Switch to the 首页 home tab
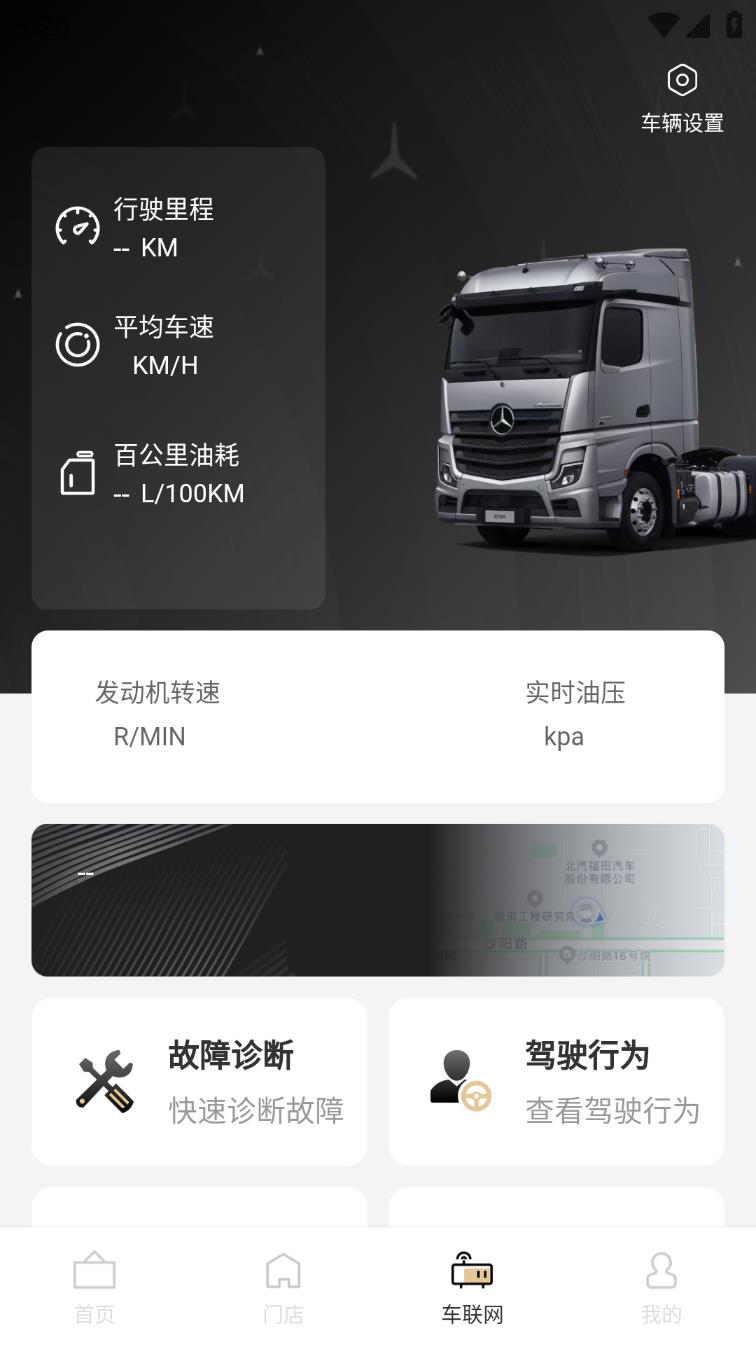756x1345 pixels. tap(94, 1288)
